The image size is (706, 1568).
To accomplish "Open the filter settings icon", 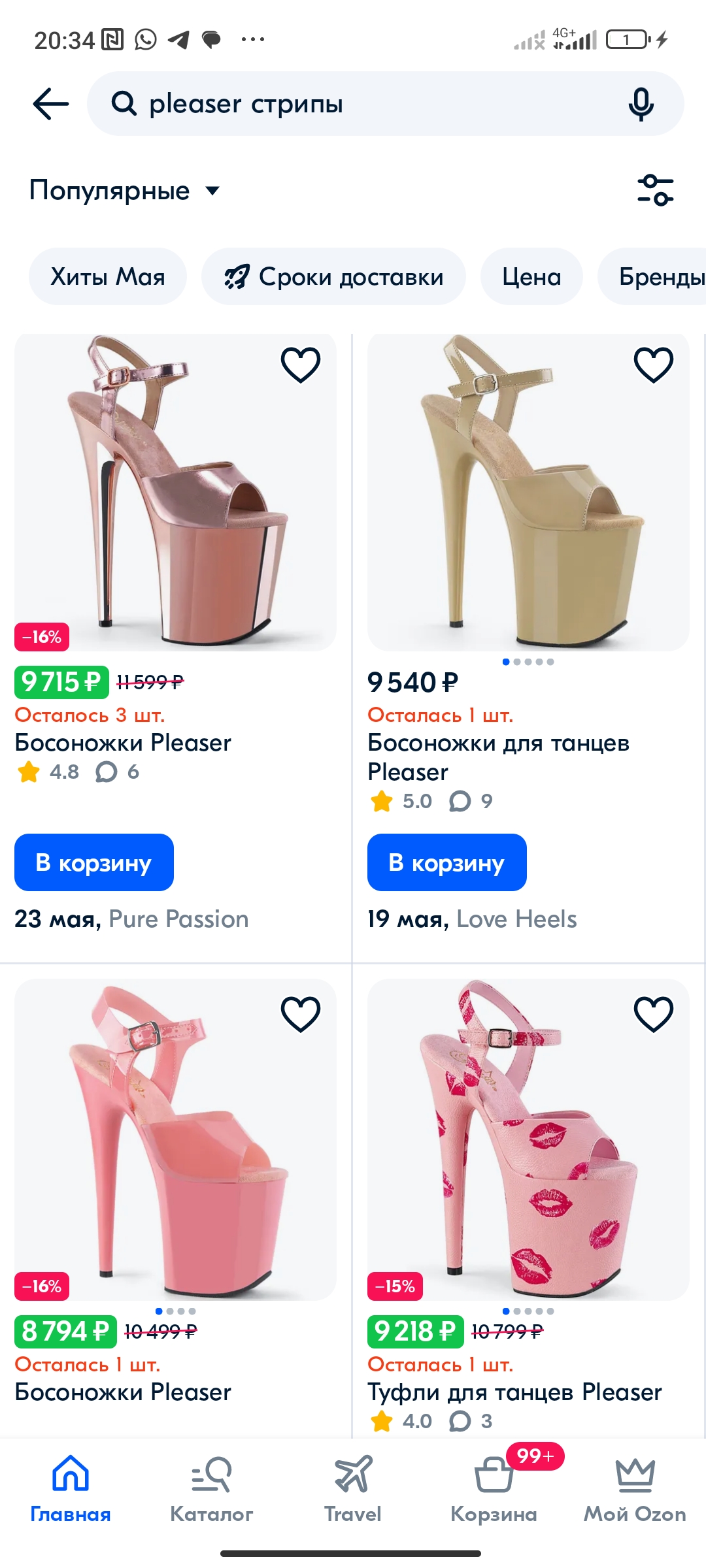I will (655, 190).
